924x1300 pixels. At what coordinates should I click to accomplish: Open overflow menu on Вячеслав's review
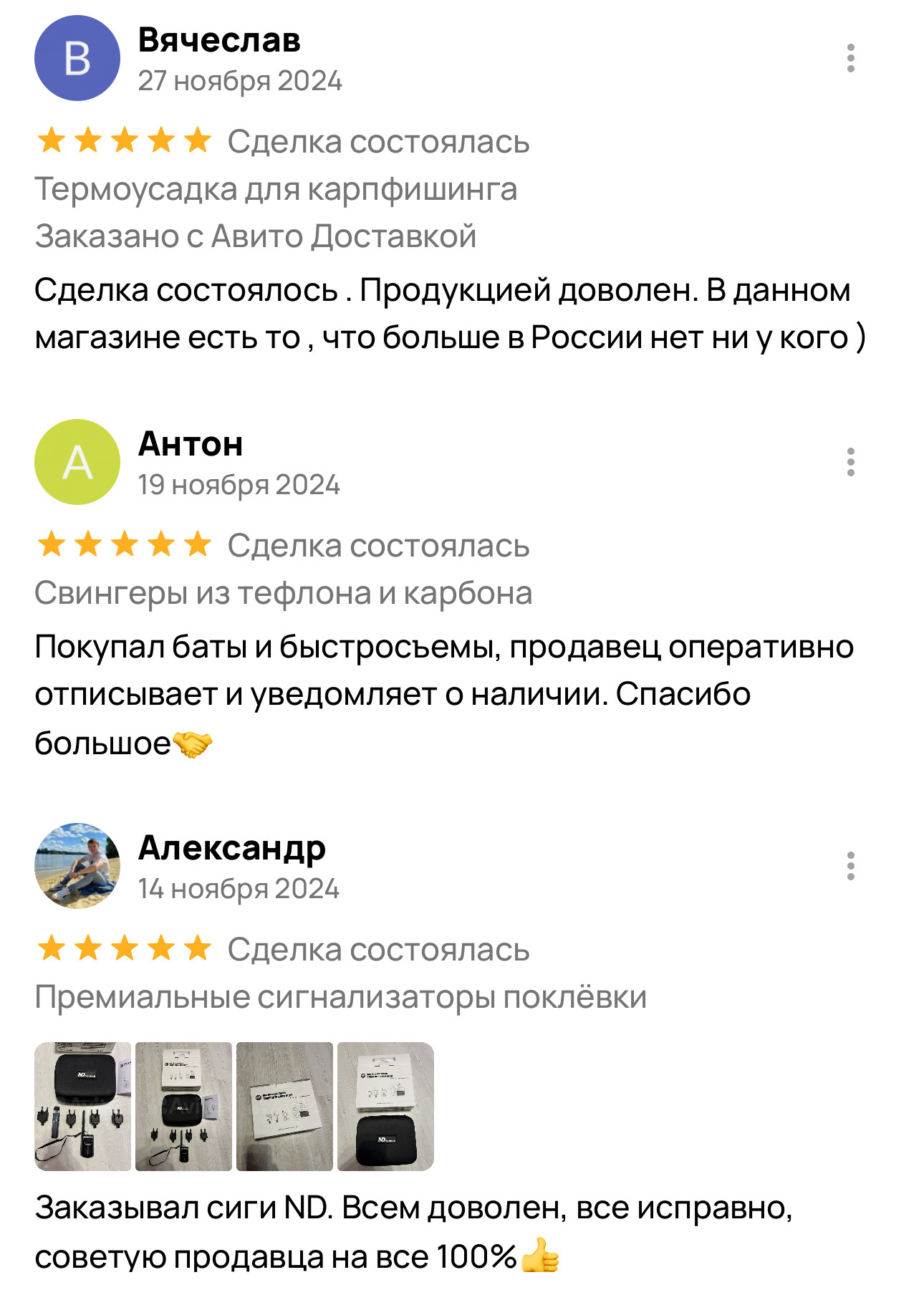pos(850,58)
